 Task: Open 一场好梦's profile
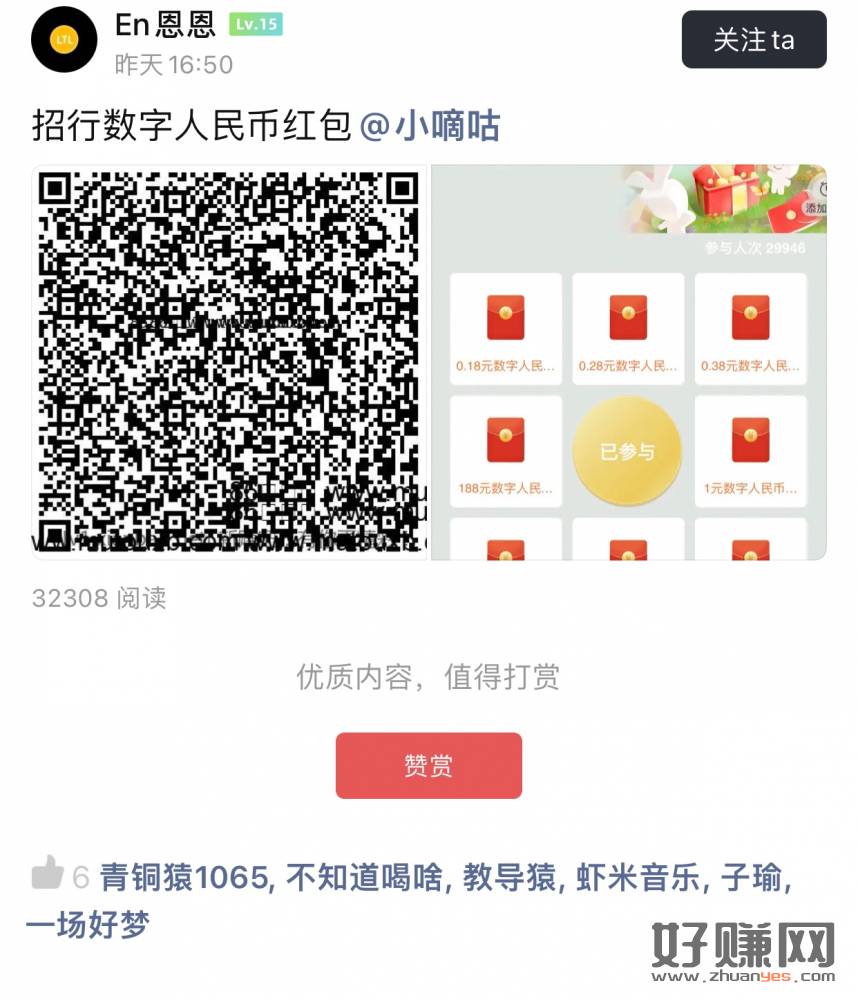click(87, 924)
